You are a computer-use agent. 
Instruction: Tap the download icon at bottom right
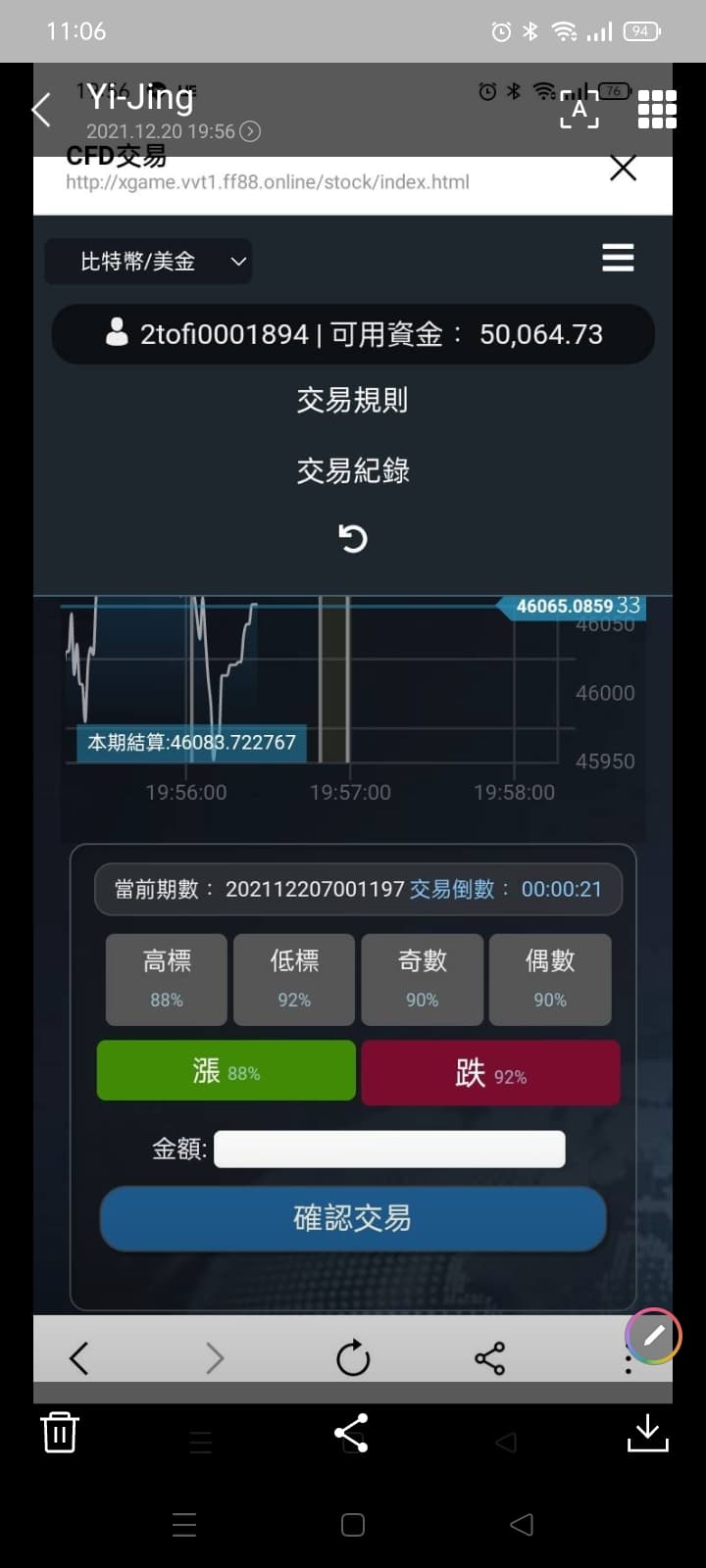click(x=647, y=1432)
